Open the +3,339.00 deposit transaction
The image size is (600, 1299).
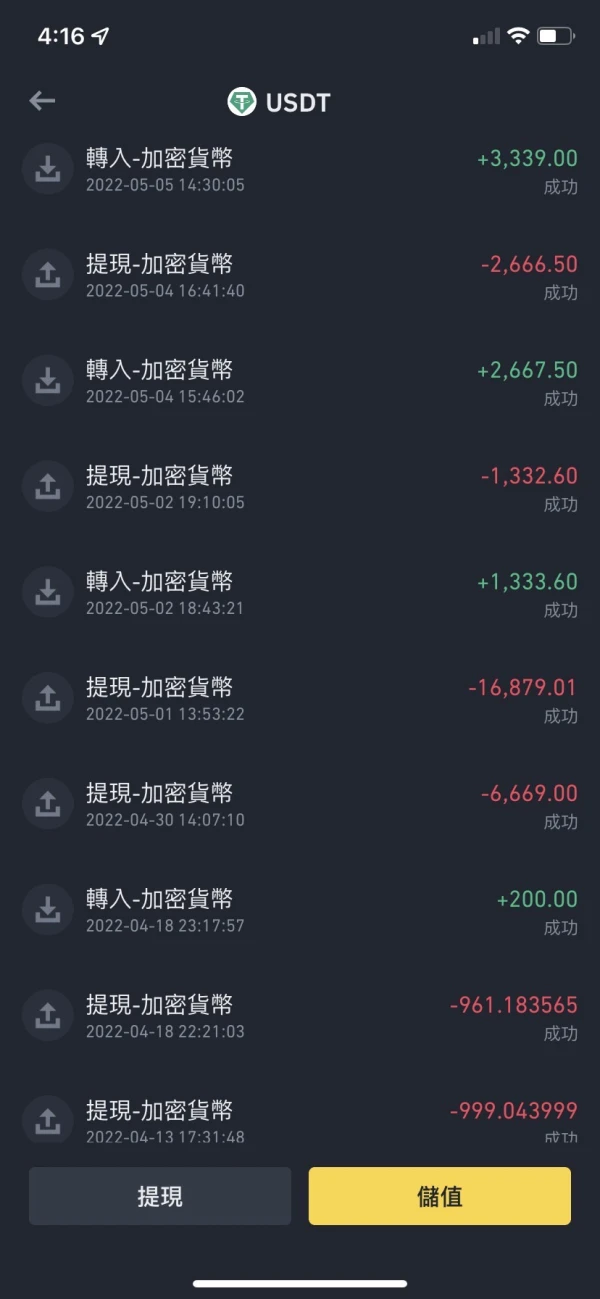(300, 169)
